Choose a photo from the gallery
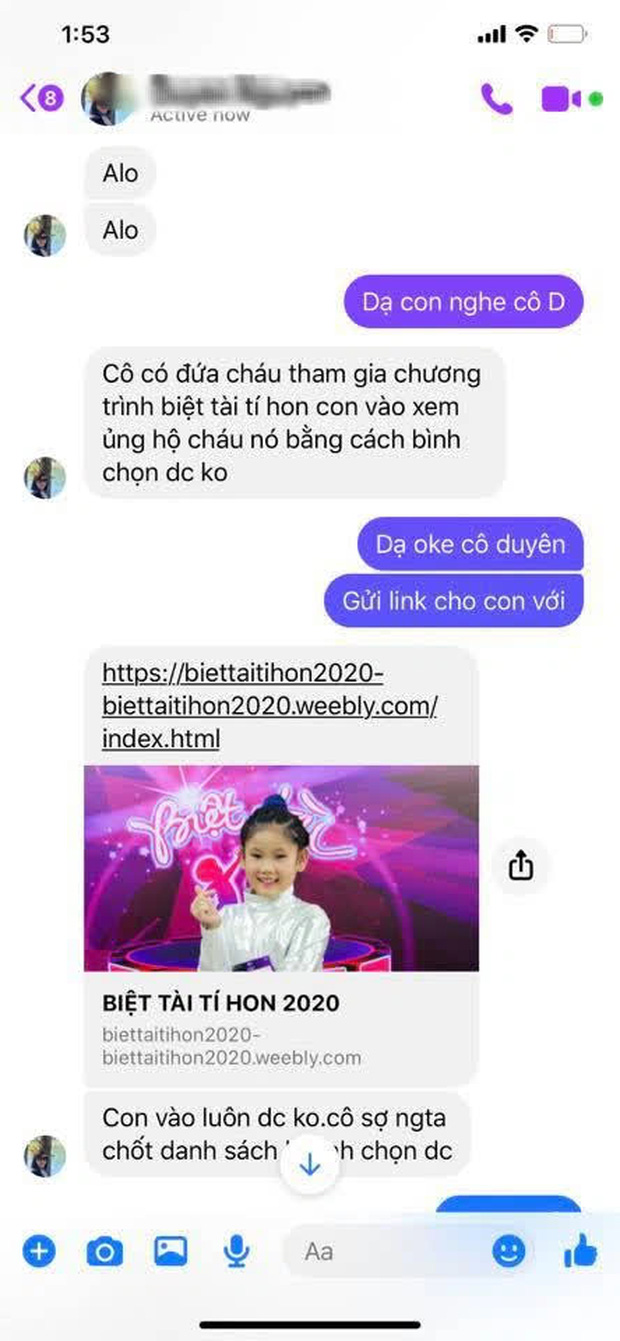 170,1250
